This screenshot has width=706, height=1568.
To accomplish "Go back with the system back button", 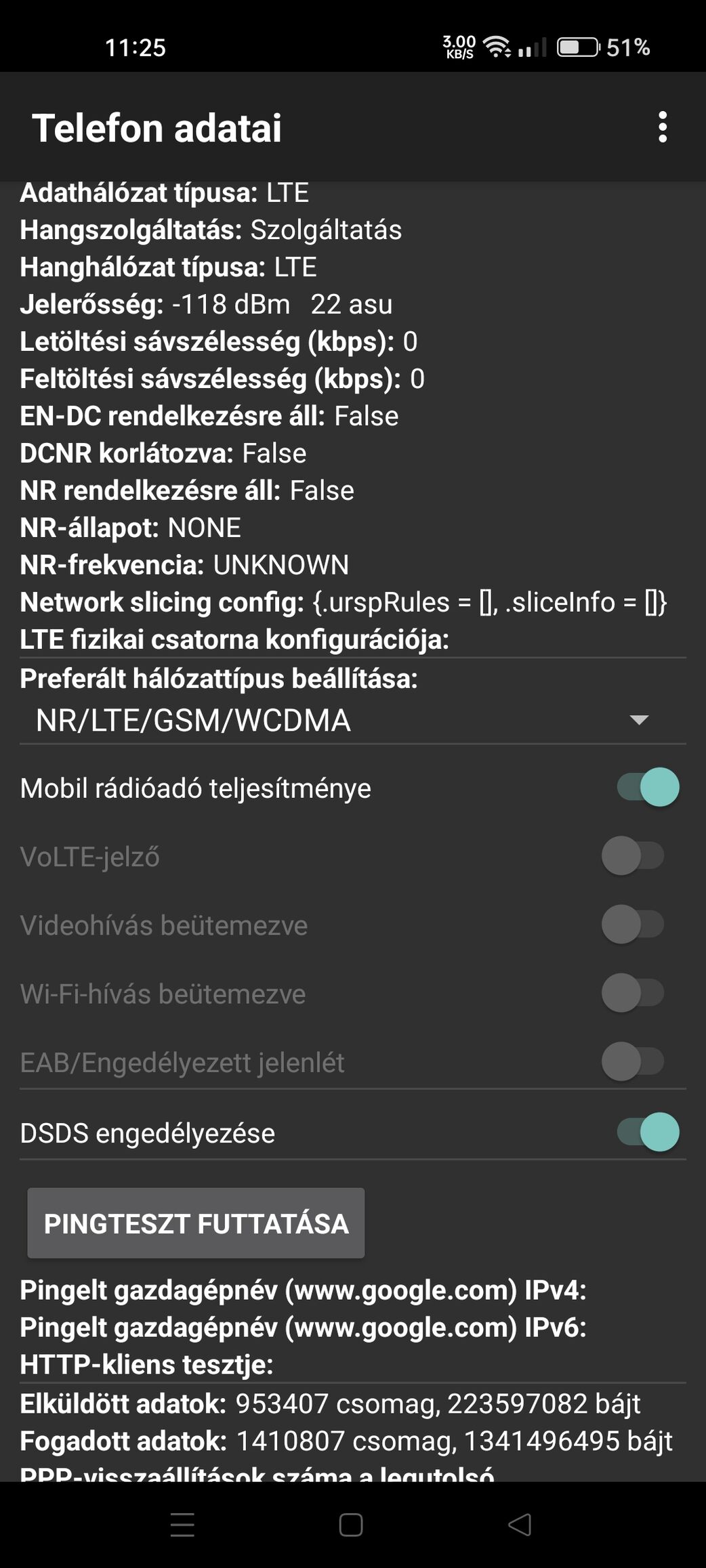I will point(520,1525).
